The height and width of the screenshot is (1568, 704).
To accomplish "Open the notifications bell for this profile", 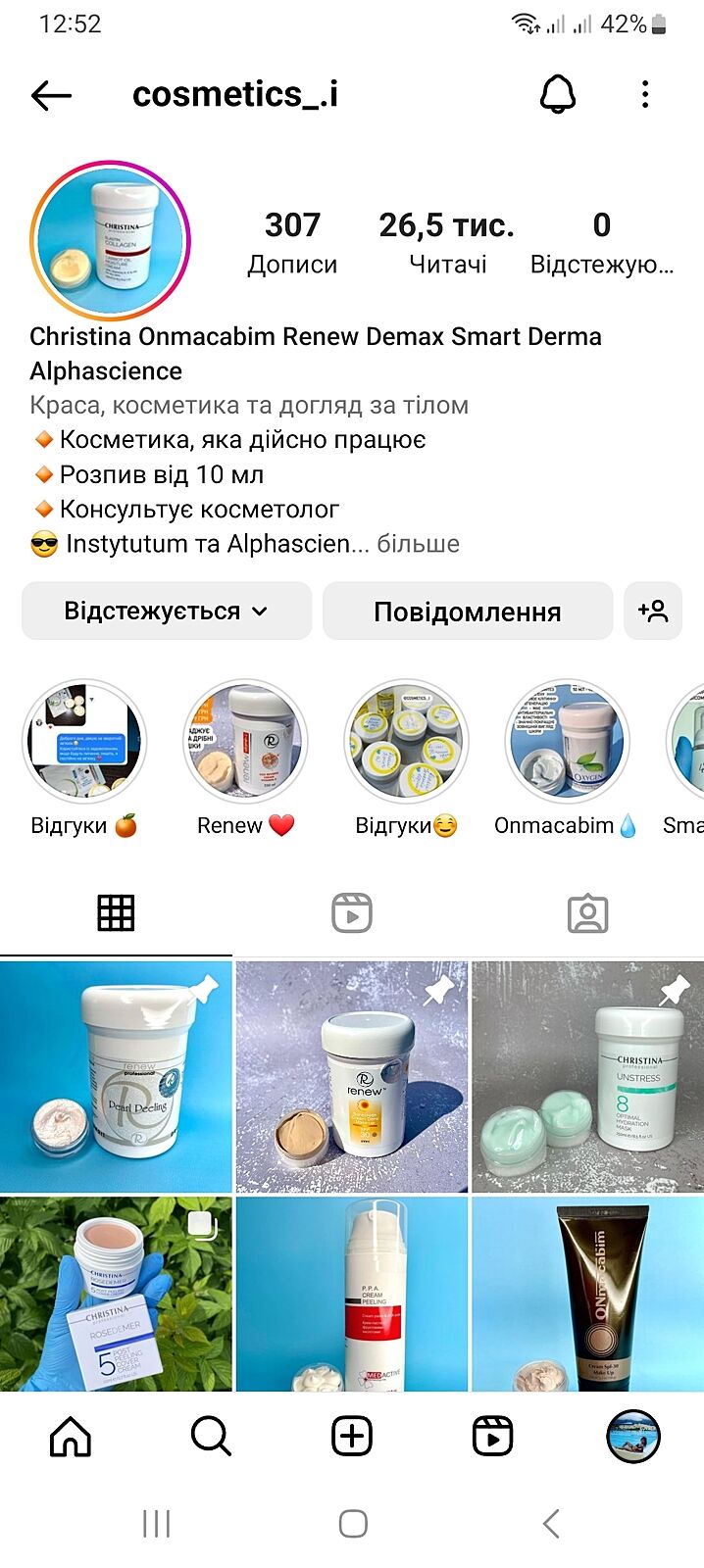I will point(558,95).
